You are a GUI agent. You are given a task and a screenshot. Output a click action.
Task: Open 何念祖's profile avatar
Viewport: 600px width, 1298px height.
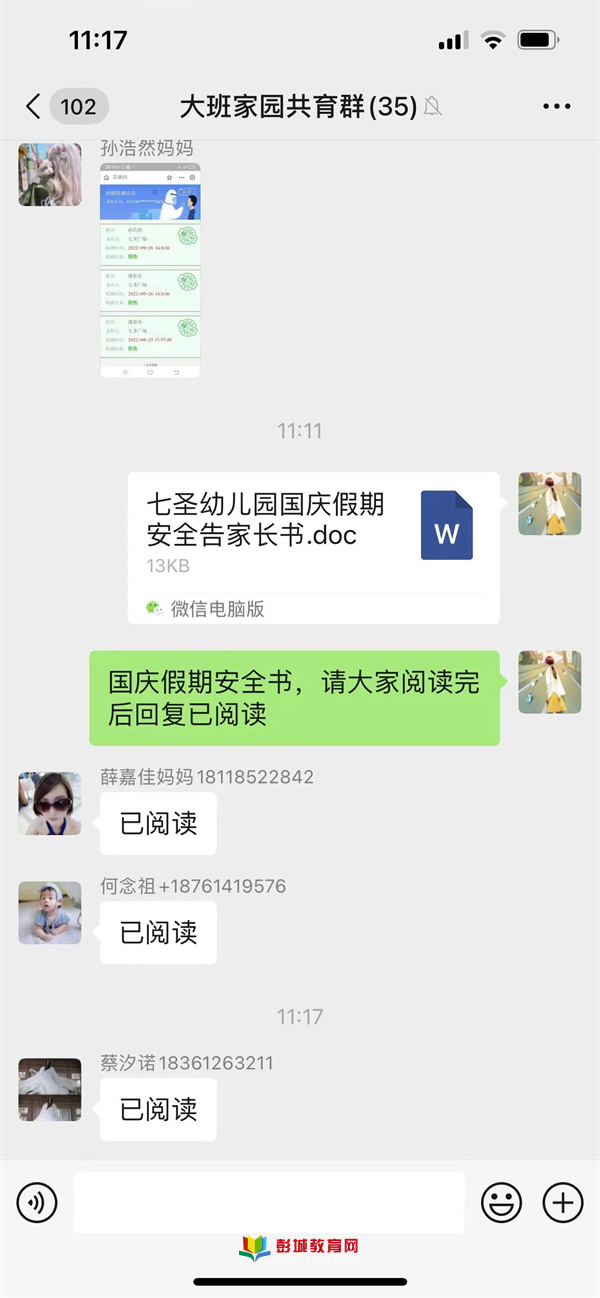(x=49, y=912)
